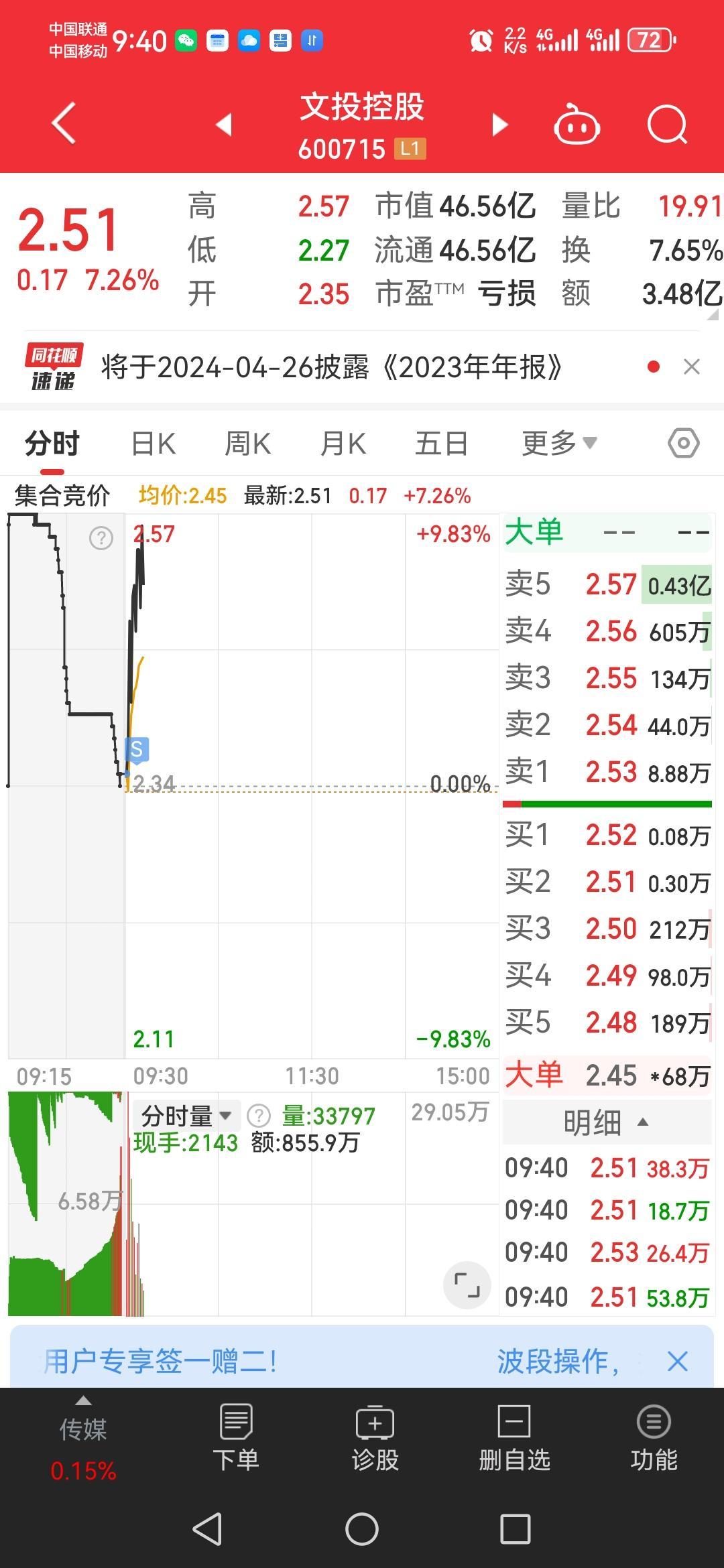The image size is (724, 1568).
Task: Open the AI robot assistant
Action: coord(577,125)
